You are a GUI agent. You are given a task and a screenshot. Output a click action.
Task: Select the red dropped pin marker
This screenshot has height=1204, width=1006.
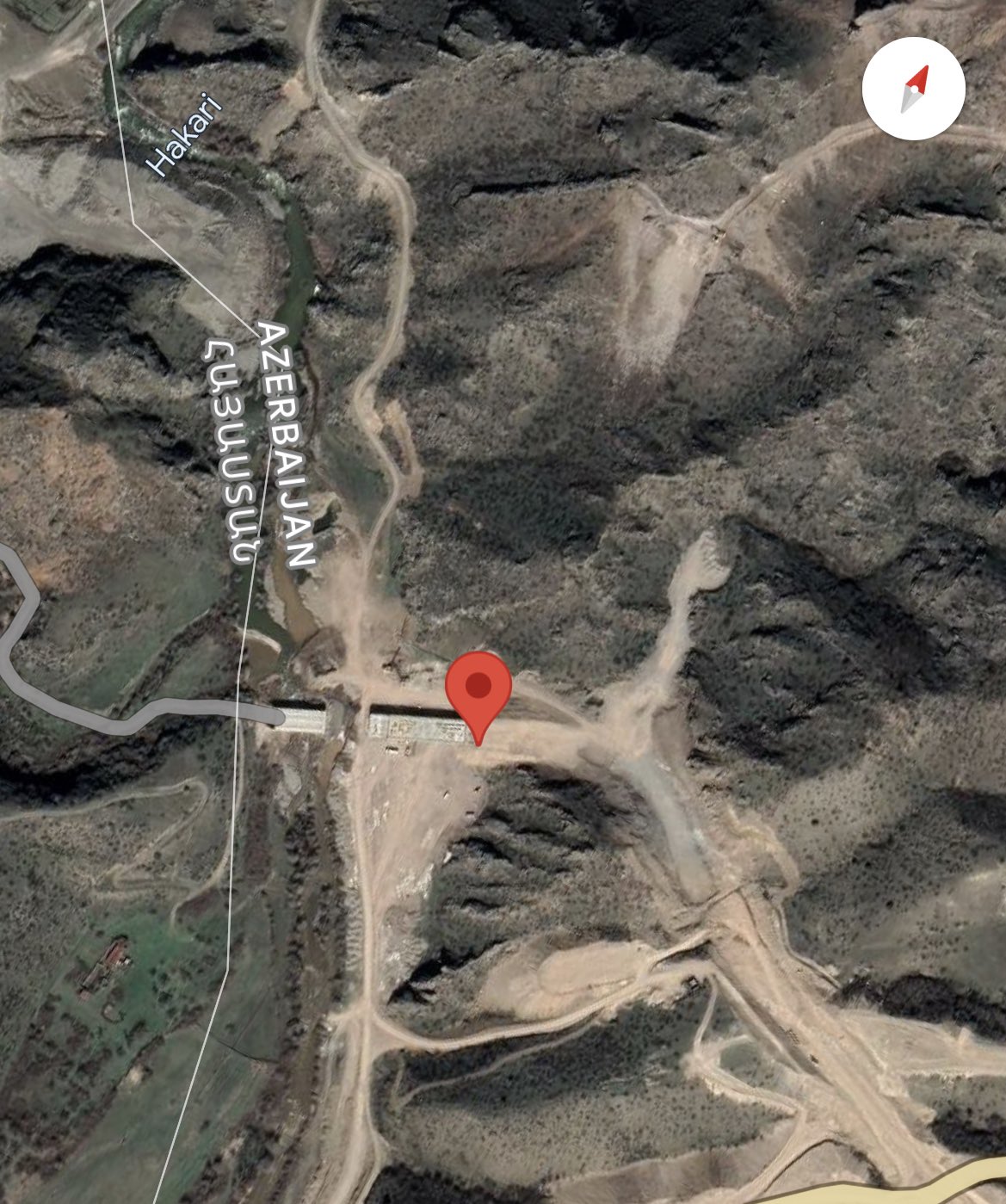coord(478,688)
